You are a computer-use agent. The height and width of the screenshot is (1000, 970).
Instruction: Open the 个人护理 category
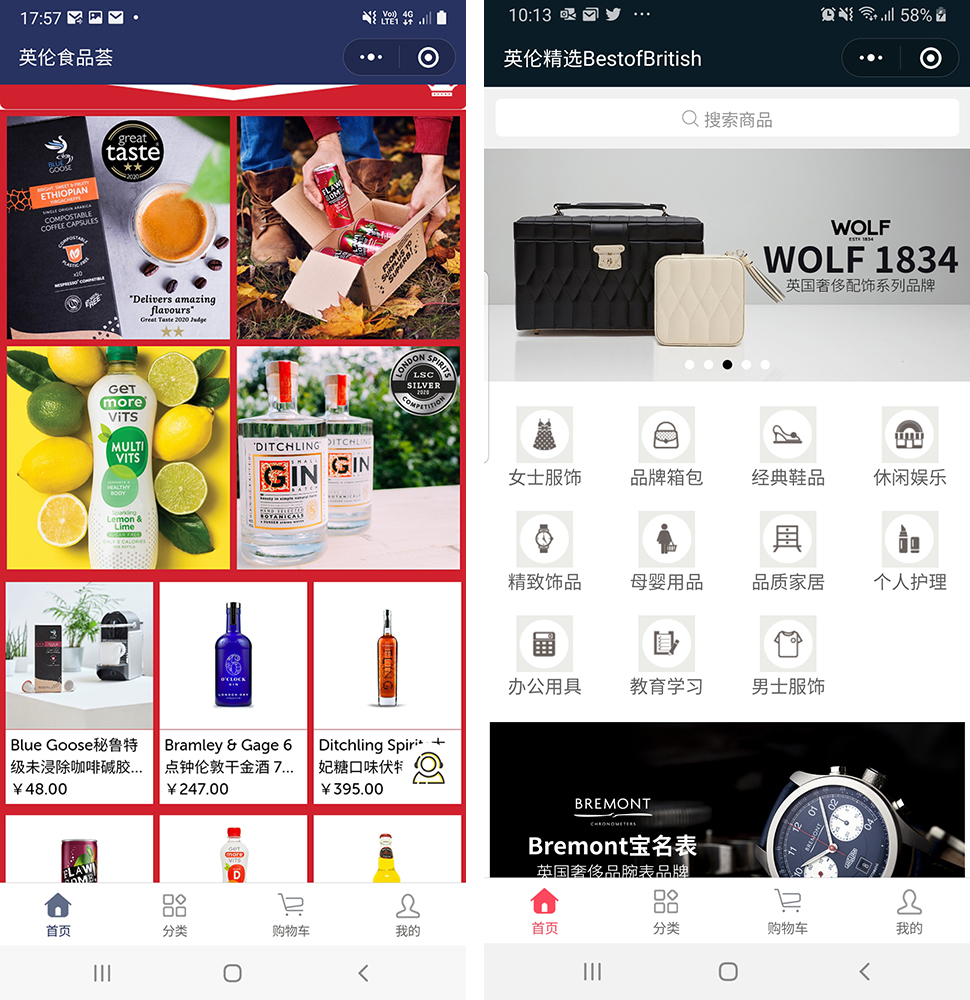(x=909, y=550)
